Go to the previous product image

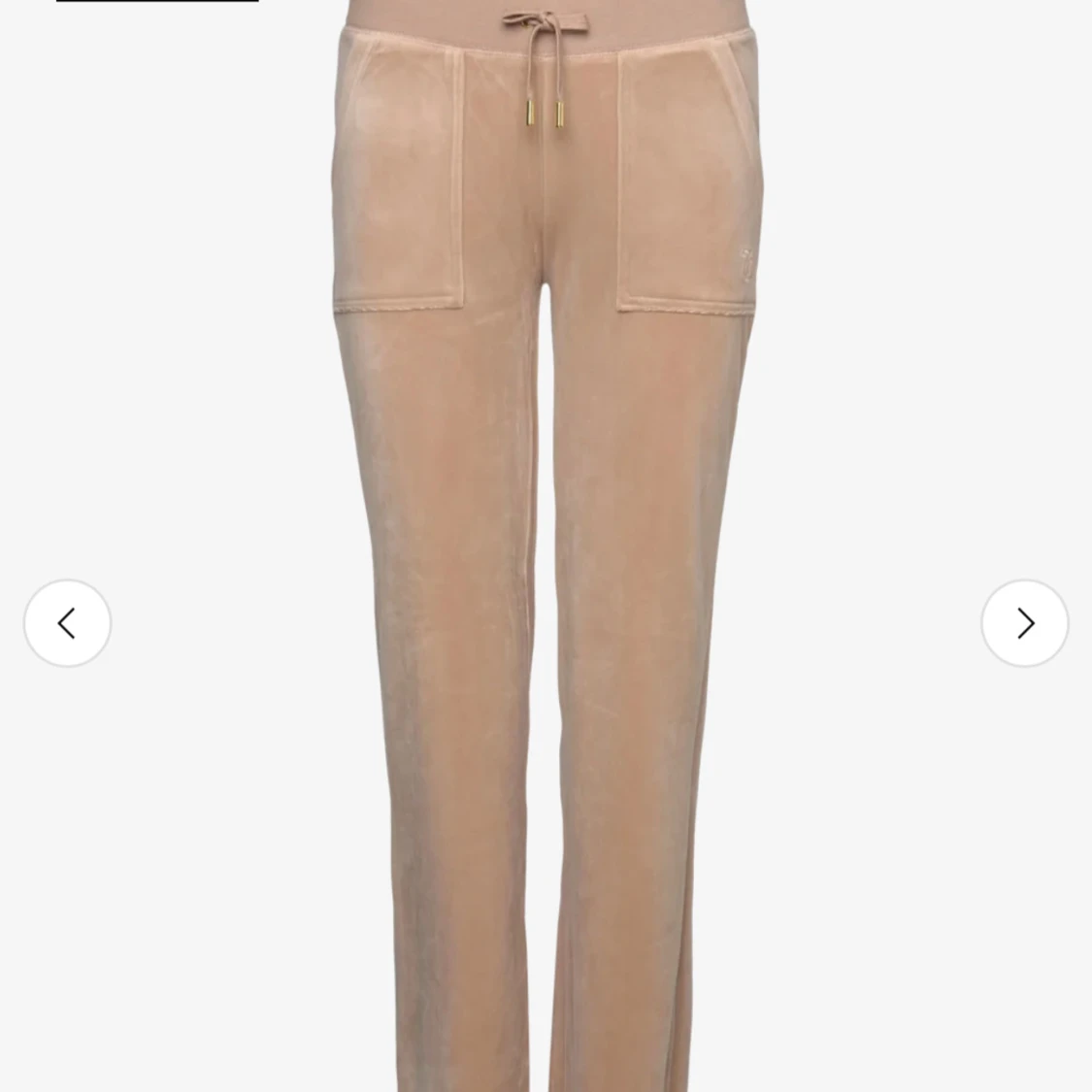(x=67, y=623)
